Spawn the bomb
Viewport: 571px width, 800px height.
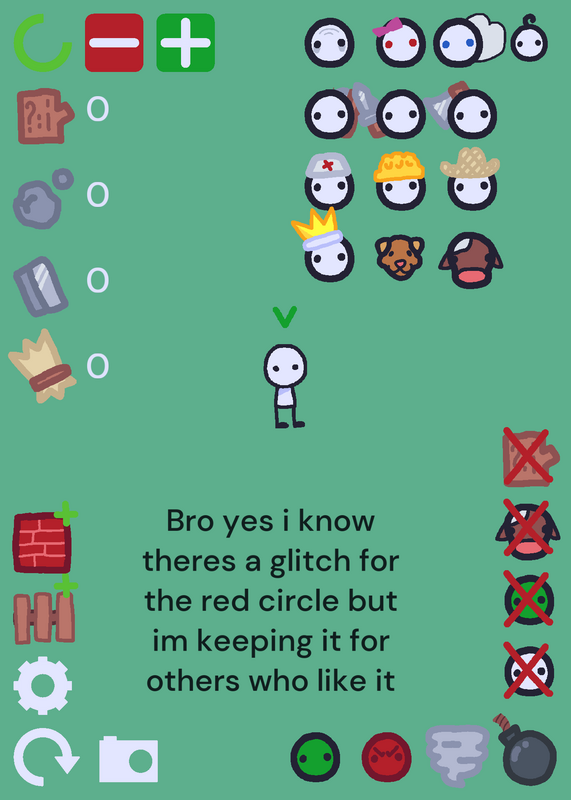526,750
